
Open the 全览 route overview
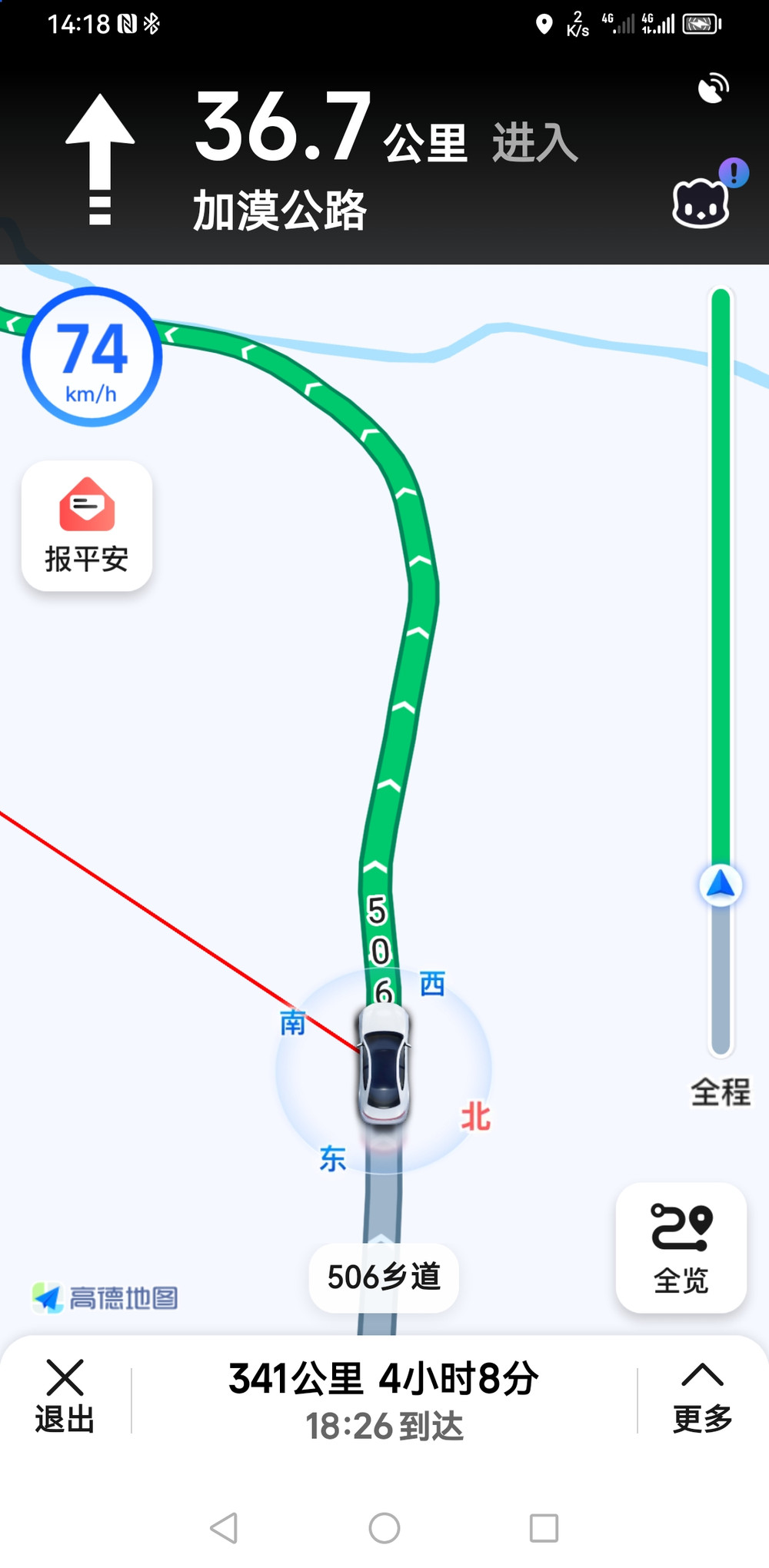[x=681, y=1248]
